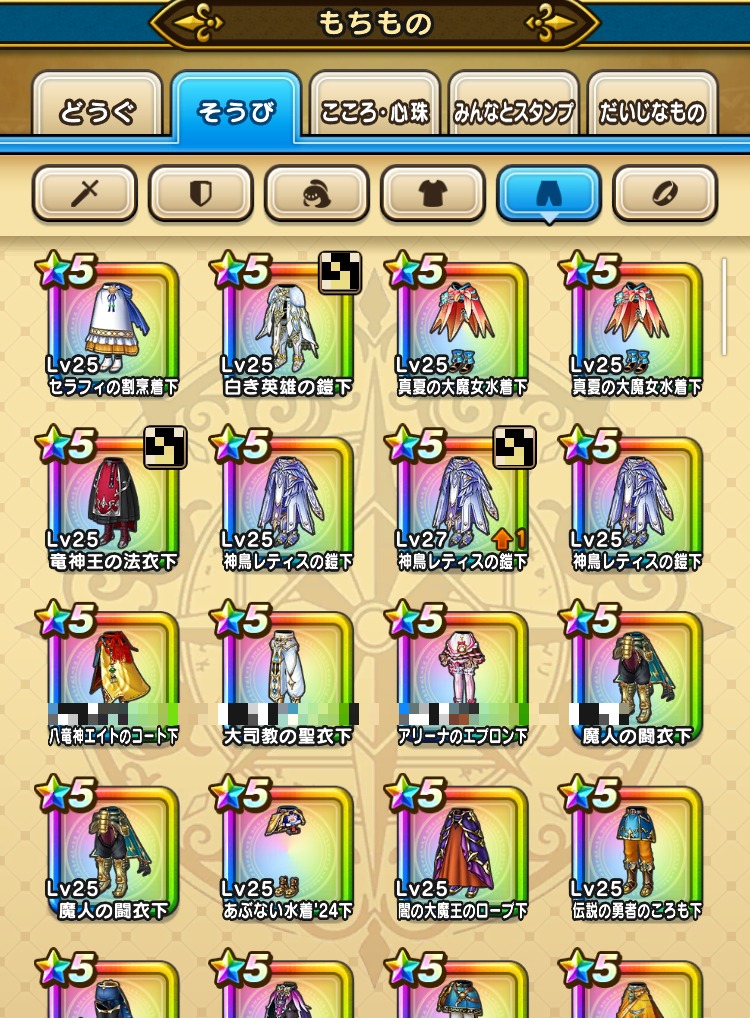This screenshot has width=750, height=1018.
Task: Select 闇の大魔王のローブ下 item
Action: point(462,855)
